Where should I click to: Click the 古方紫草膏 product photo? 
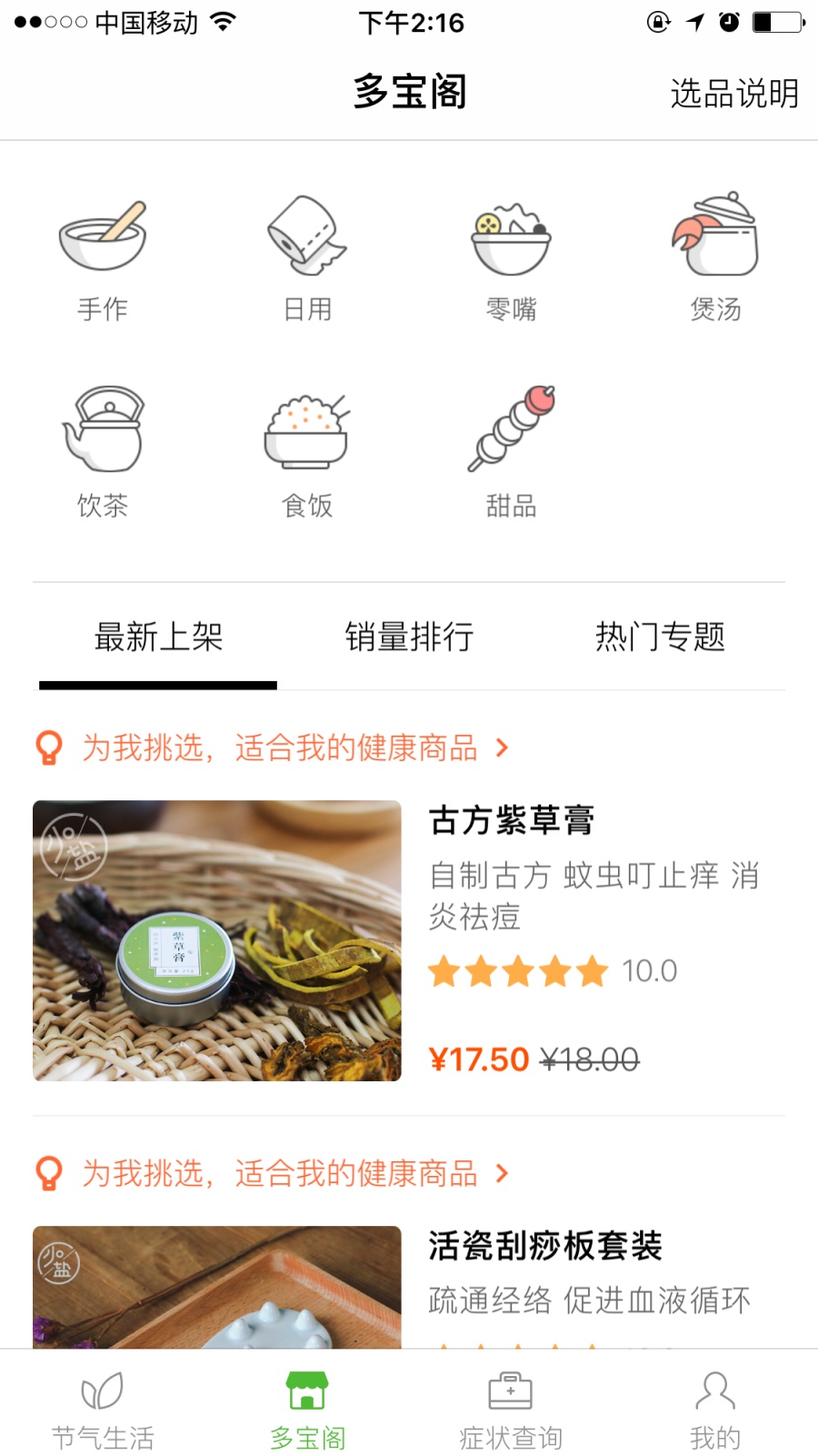point(216,940)
